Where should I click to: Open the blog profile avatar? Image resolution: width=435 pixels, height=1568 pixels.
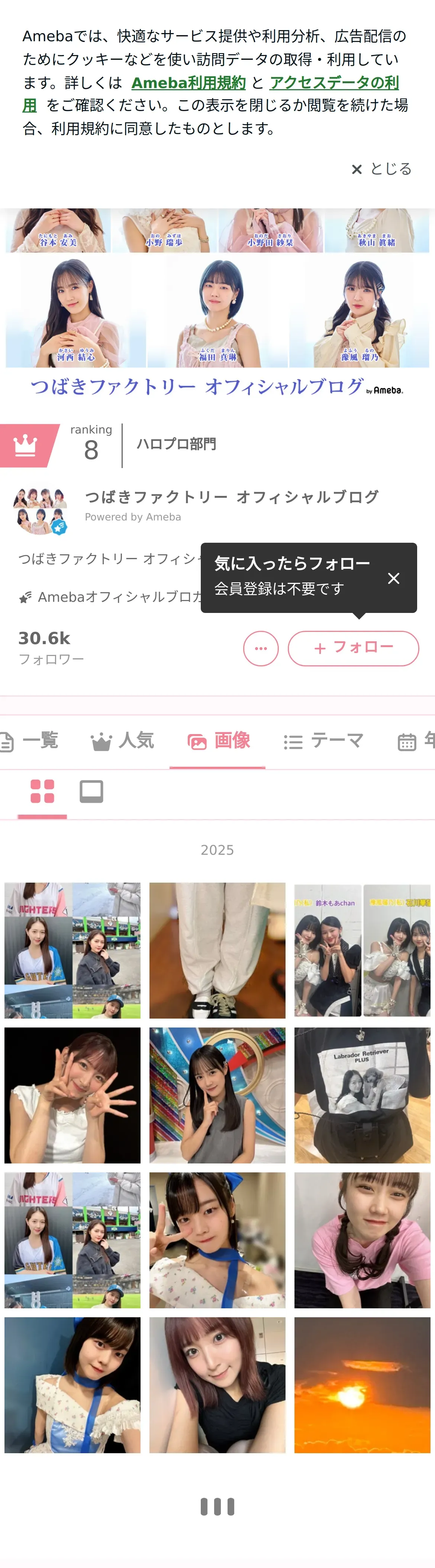40,510
